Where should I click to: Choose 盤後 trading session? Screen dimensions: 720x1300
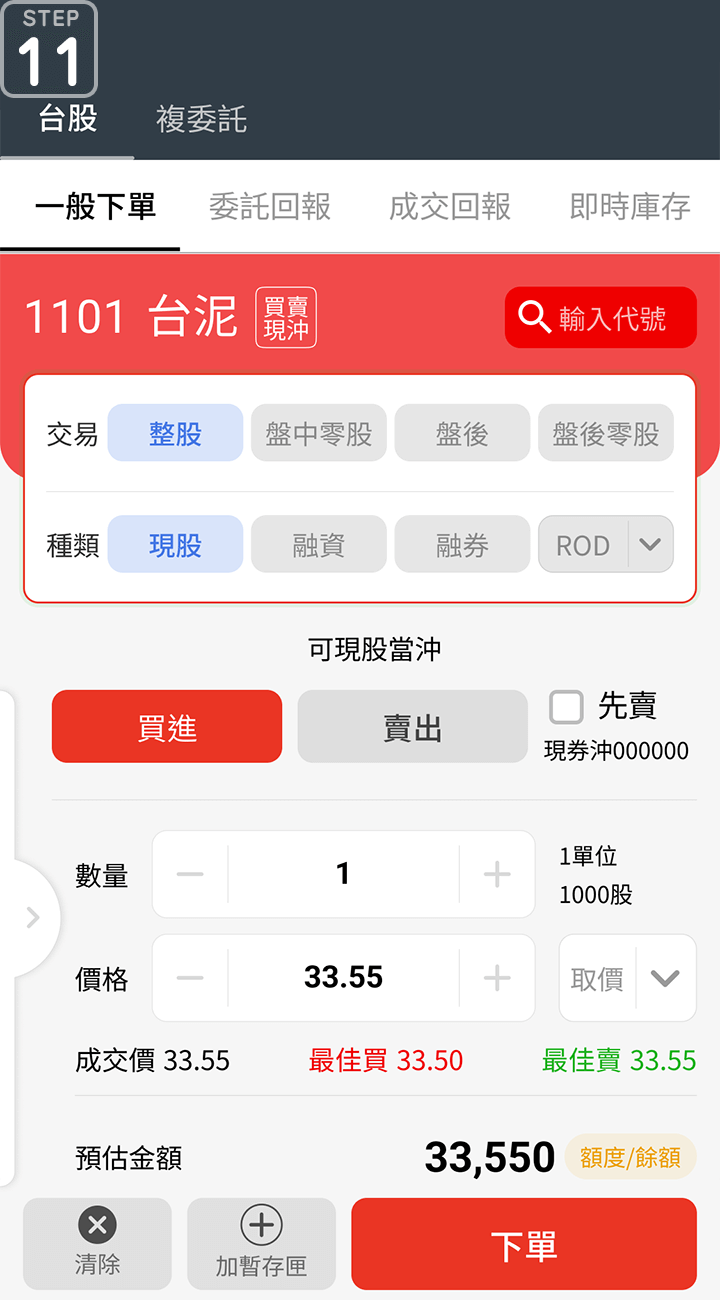(462, 433)
